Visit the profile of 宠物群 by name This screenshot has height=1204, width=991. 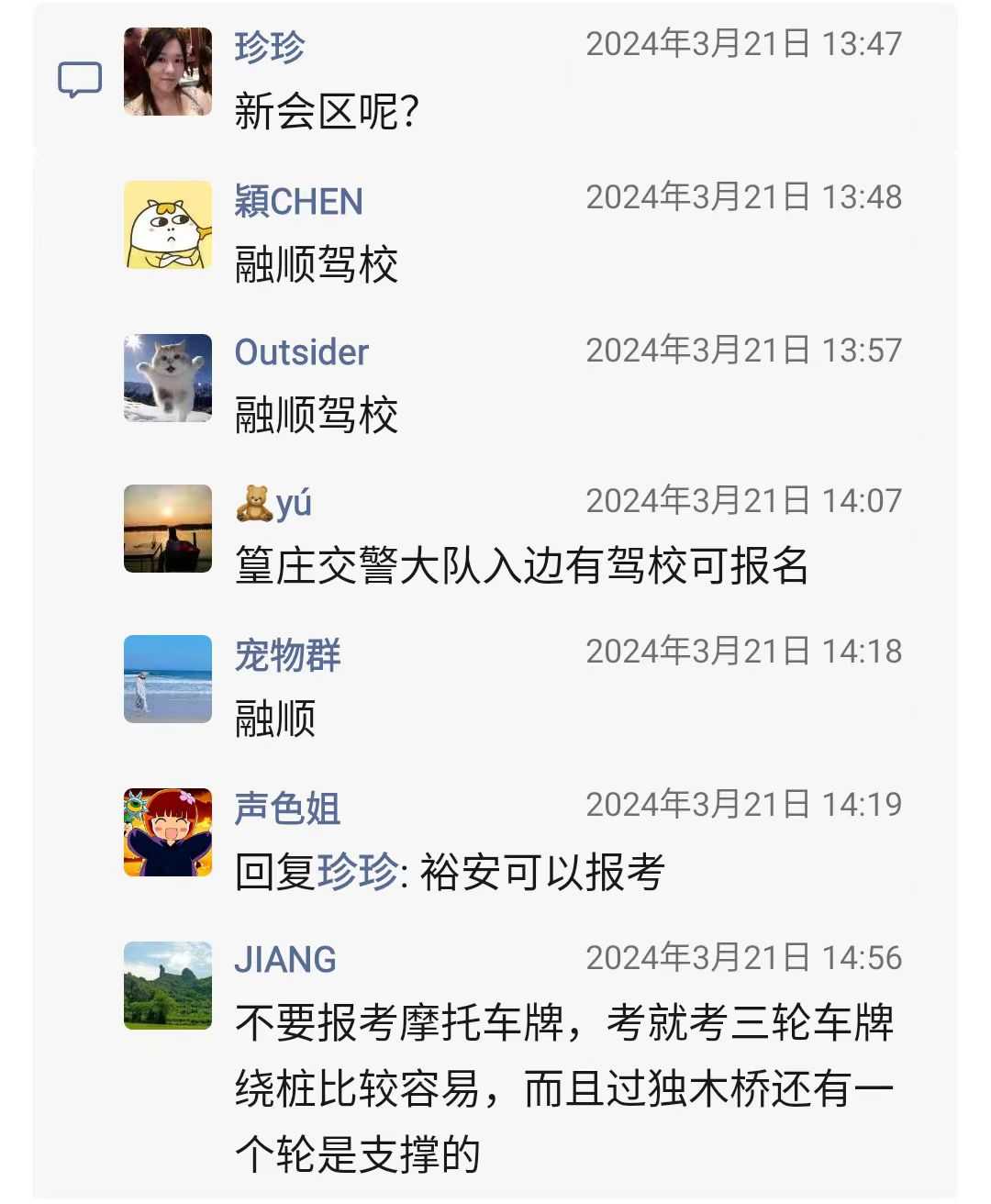(x=287, y=655)
